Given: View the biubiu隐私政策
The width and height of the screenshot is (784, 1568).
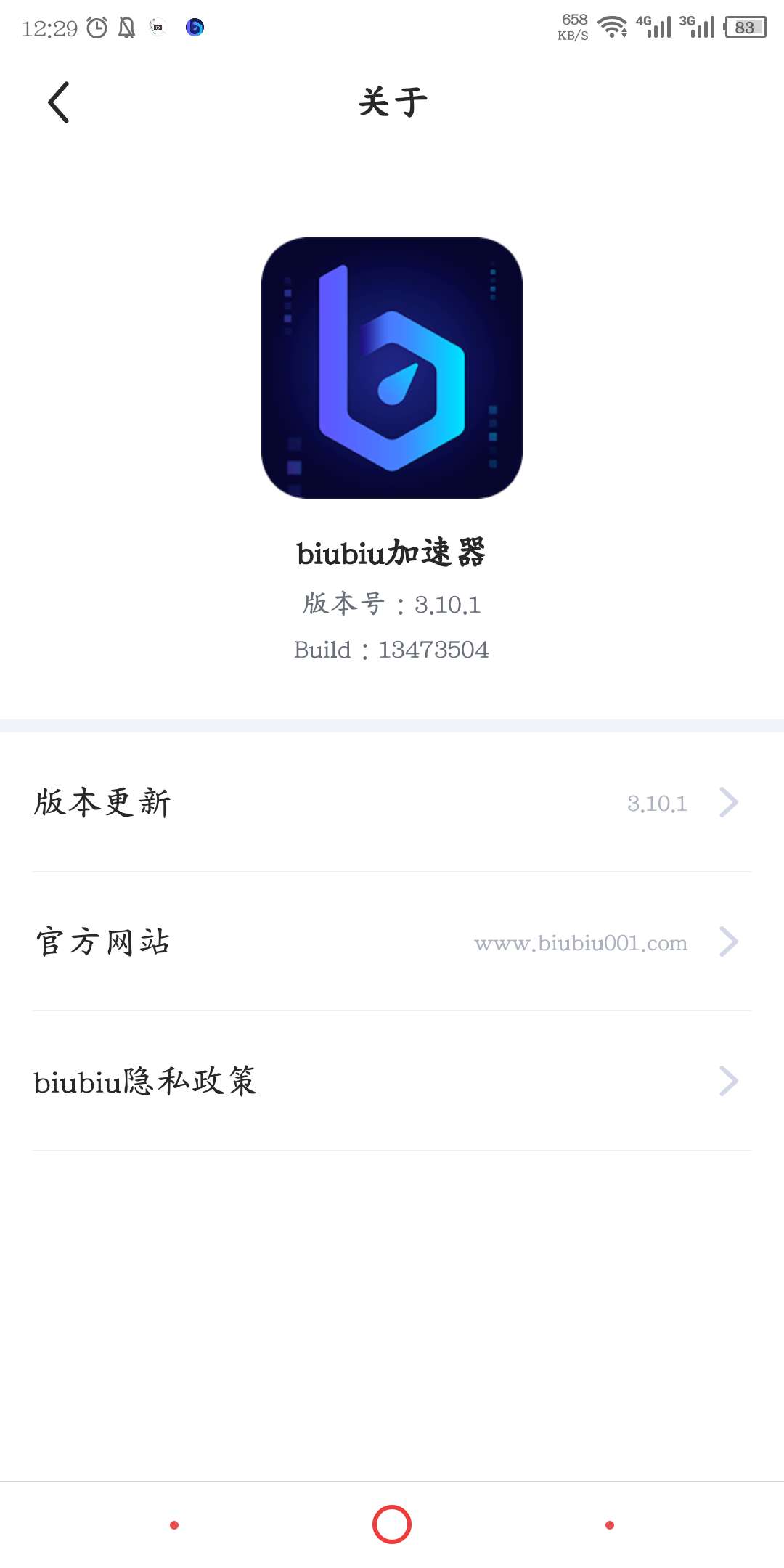Looking at the screenshot, I should point(392,1081).
